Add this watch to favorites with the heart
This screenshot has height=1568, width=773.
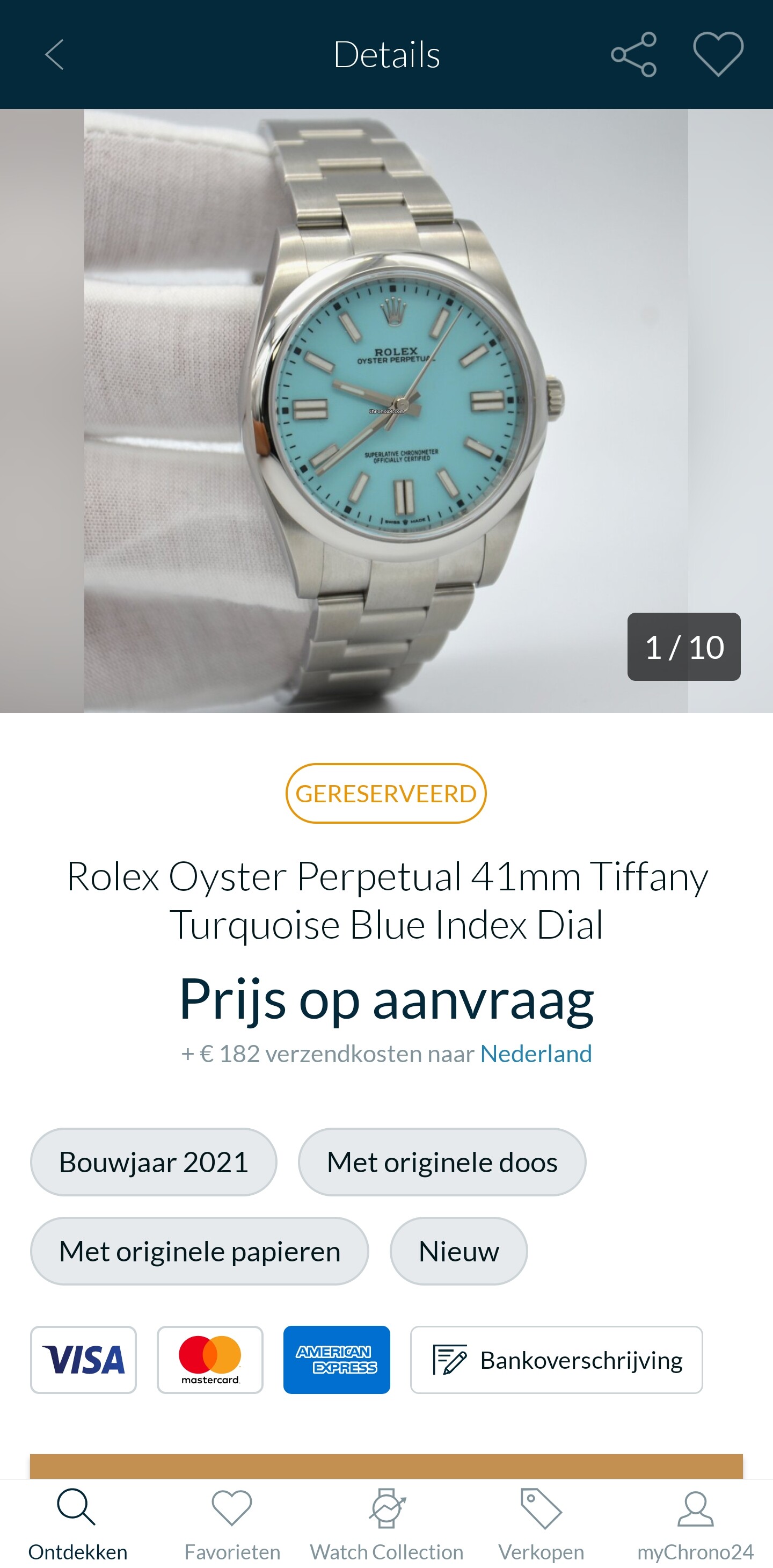click(718, 55)
